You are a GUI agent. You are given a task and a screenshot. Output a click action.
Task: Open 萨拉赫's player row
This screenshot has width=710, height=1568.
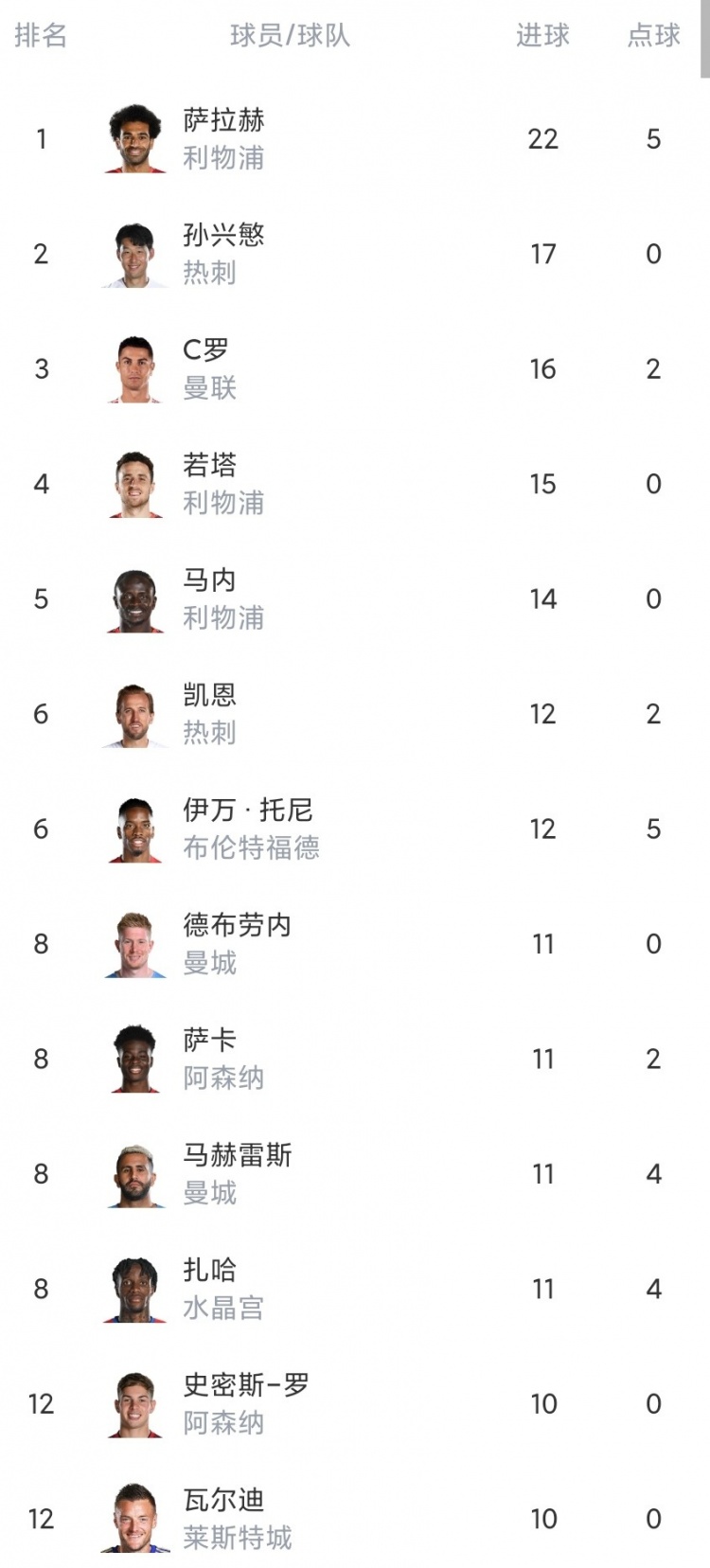[355, 139]
